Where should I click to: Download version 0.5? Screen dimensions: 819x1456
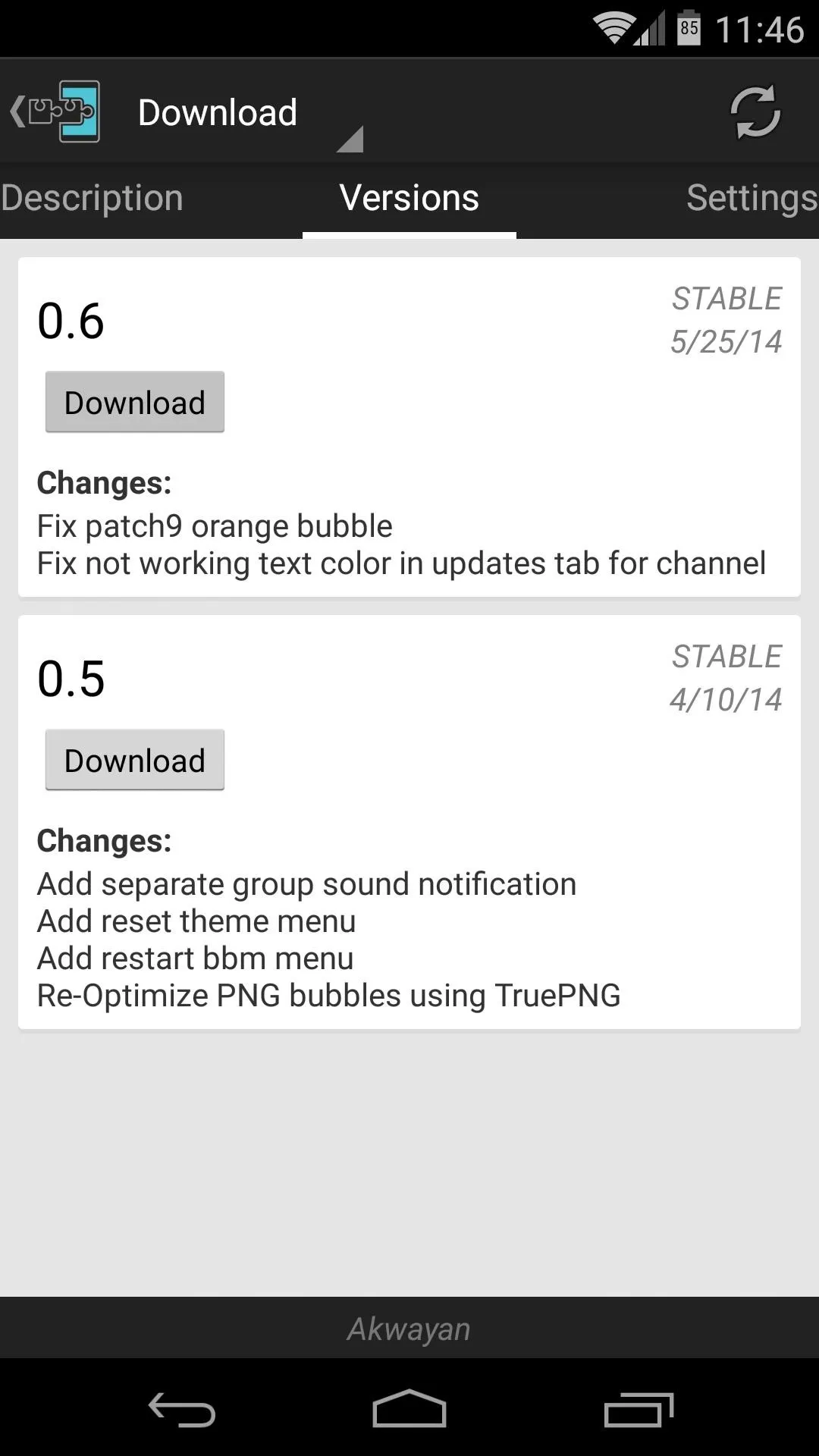(135, 761)
